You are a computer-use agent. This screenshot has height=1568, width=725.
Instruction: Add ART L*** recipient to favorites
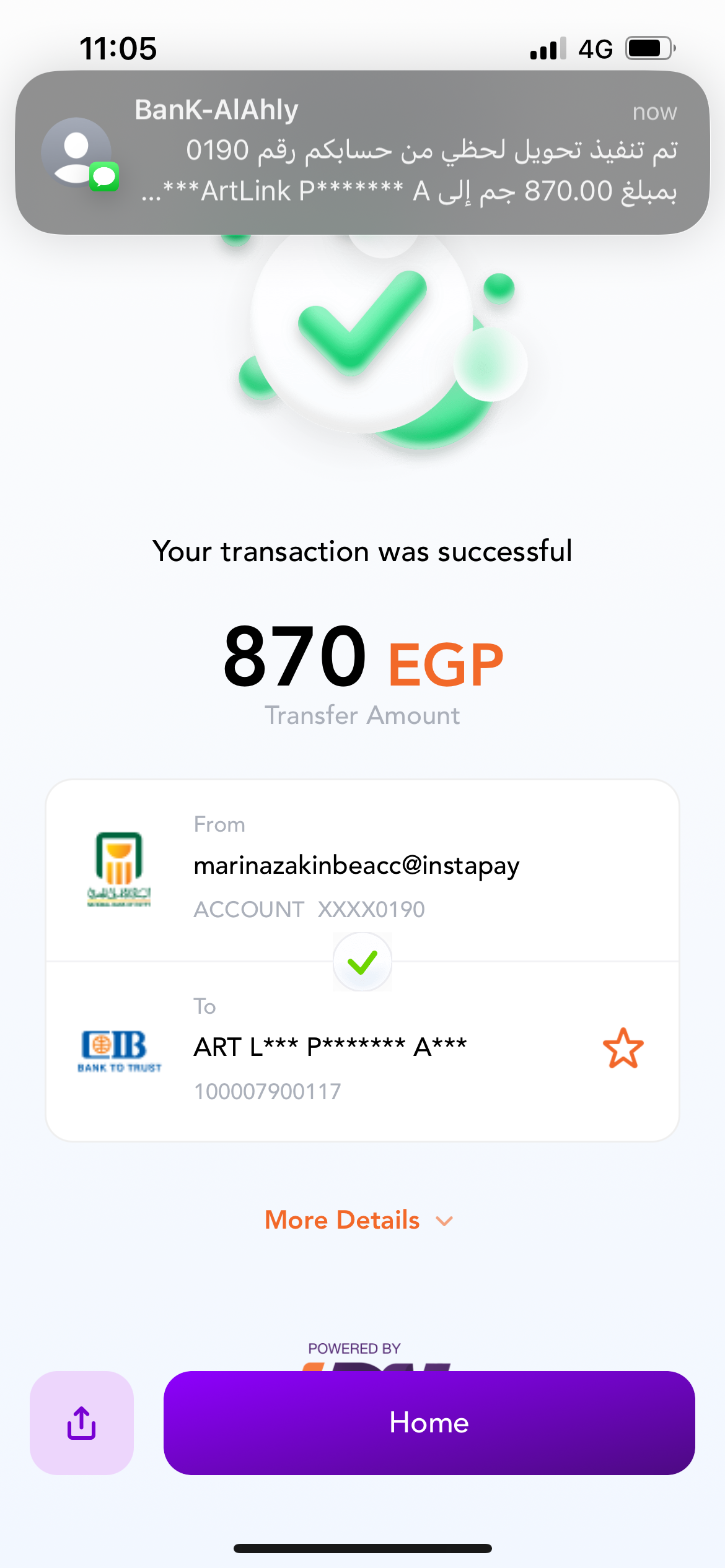623,1048
